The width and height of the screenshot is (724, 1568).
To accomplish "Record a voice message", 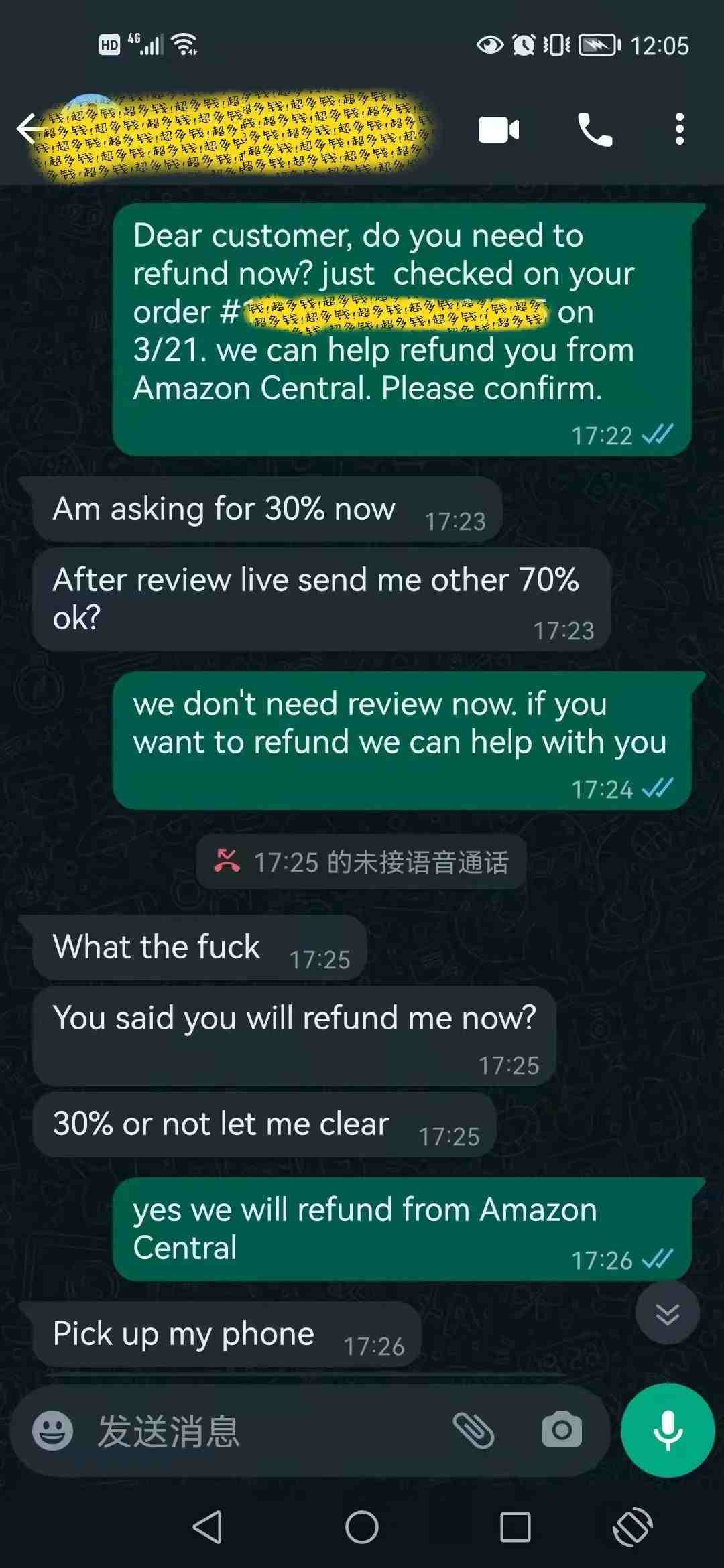I will 667,1431.
